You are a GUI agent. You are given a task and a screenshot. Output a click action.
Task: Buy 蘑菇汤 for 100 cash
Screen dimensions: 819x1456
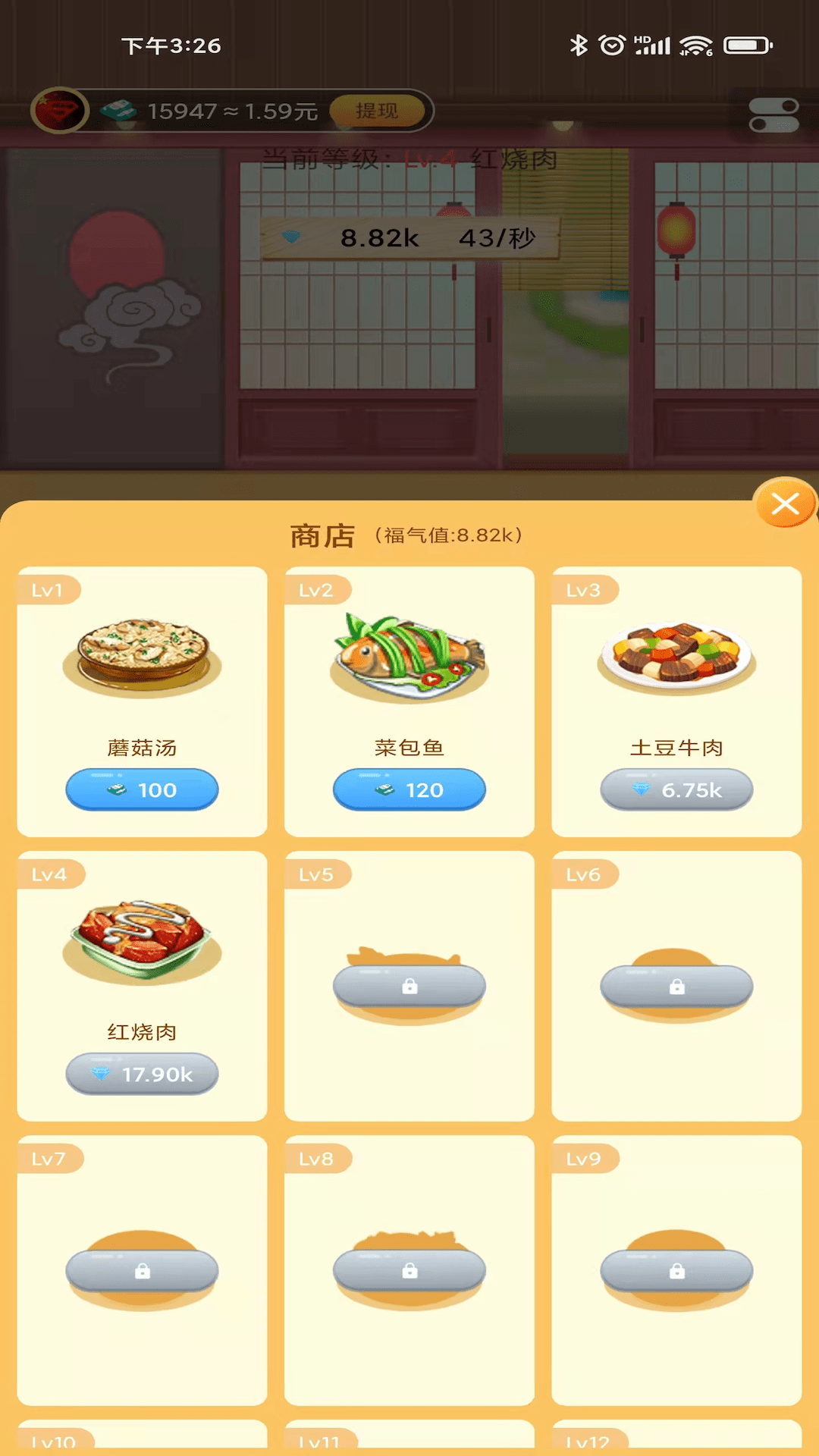(x=141, y=789)
